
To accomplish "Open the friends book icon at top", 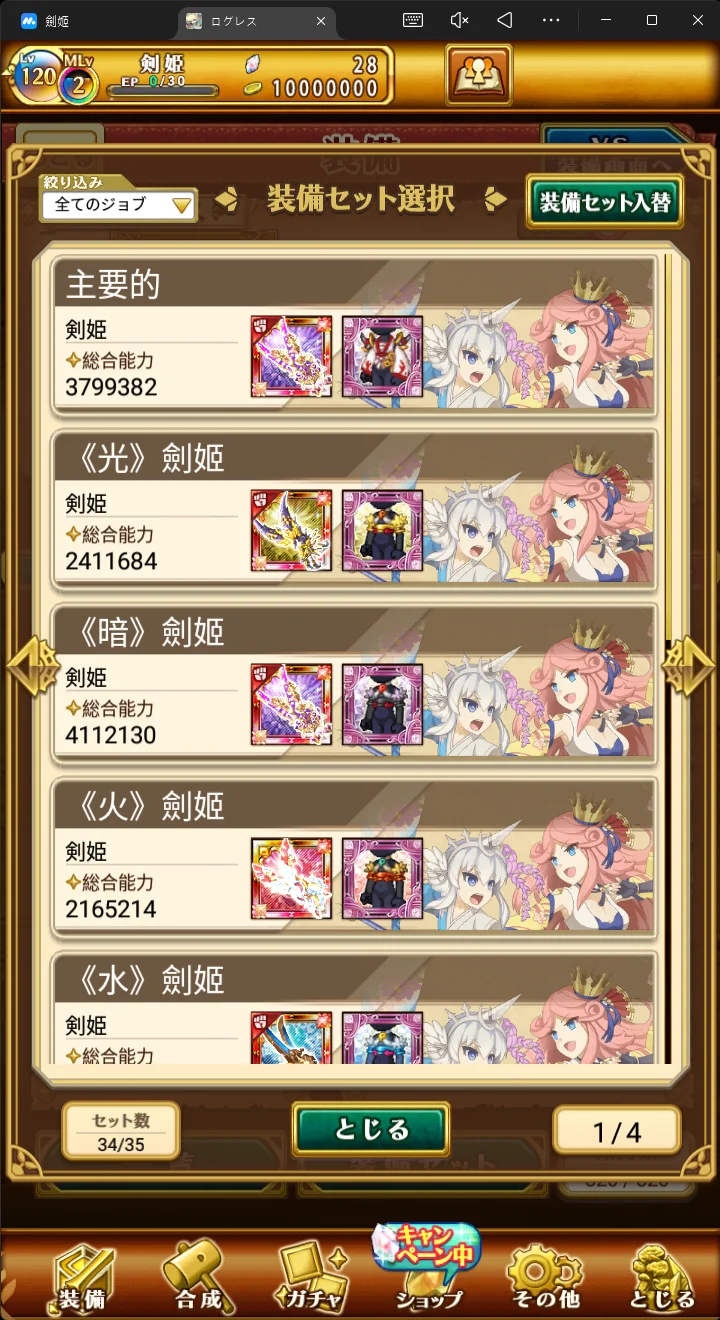I will [x=479, y=74].
